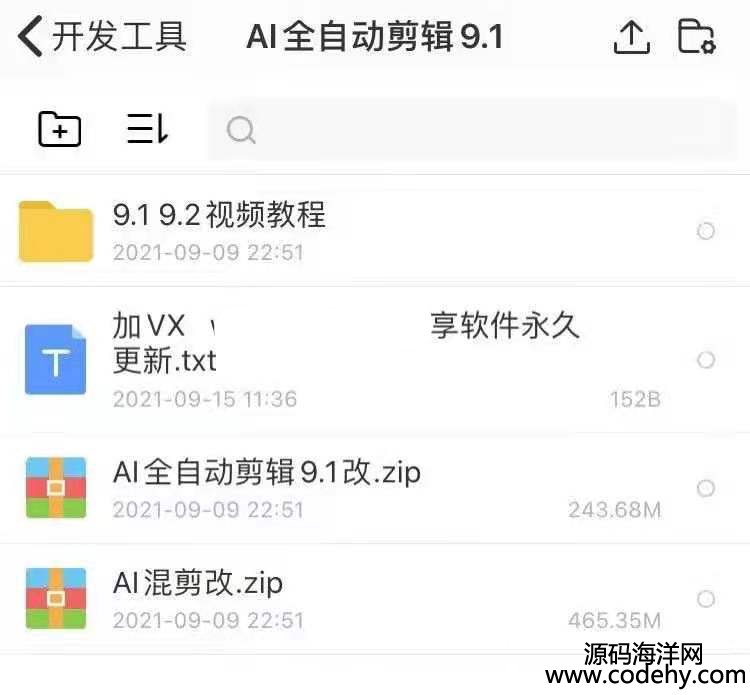Go back to 开发工具 folder
750x695 pixels.
100,38
